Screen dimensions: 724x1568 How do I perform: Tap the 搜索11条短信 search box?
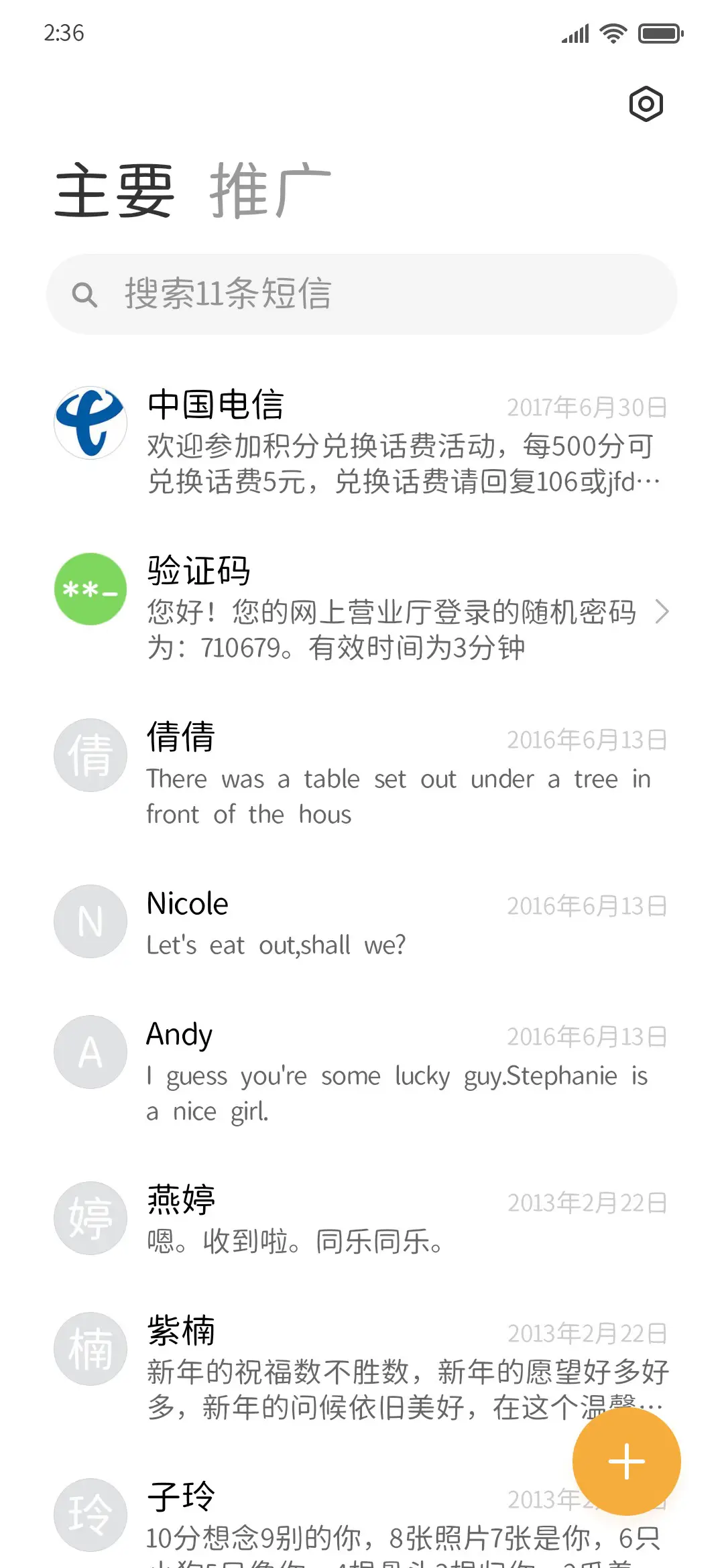coord(362,294)
